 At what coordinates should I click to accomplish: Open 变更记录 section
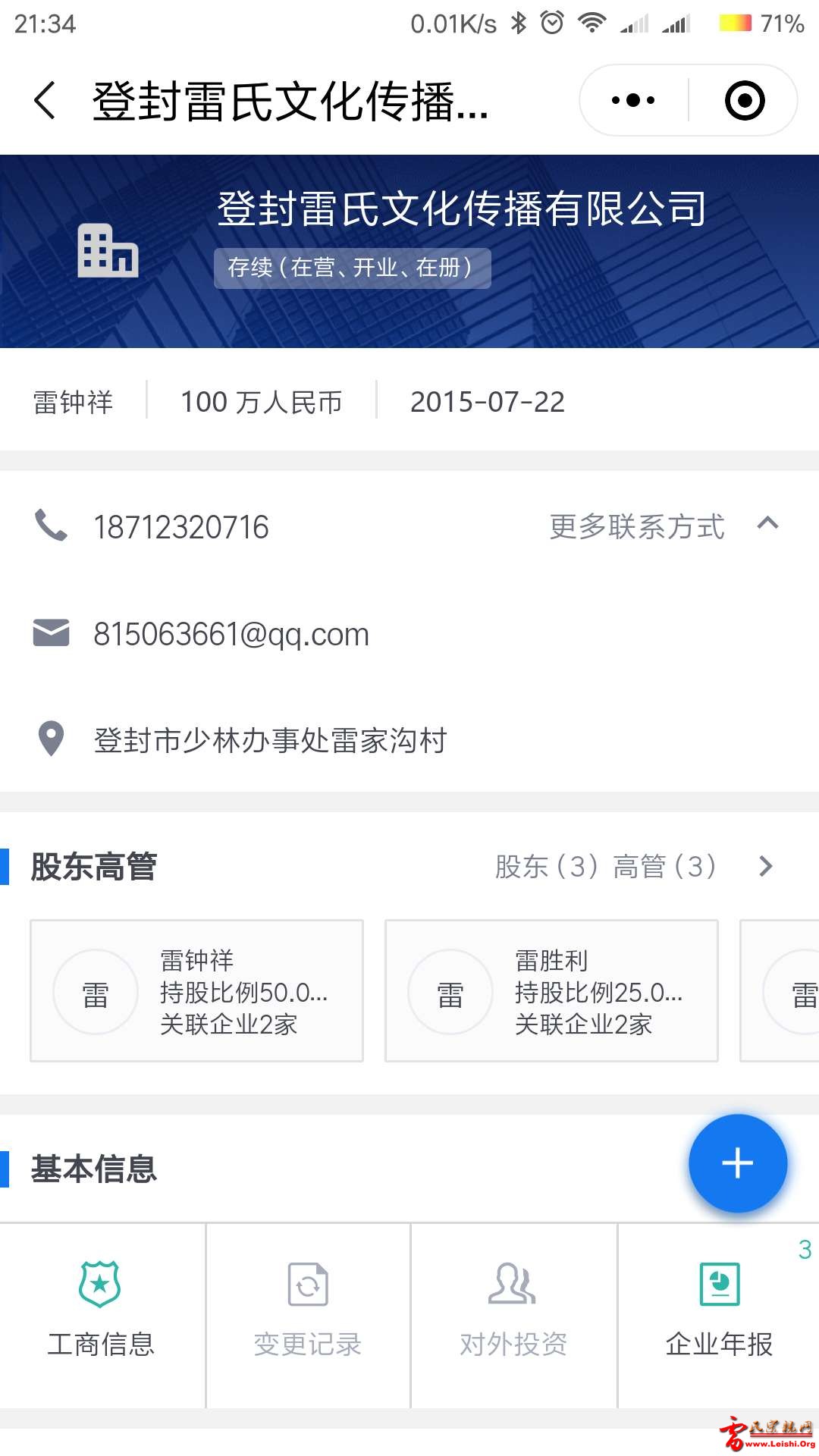[308, 1315]
